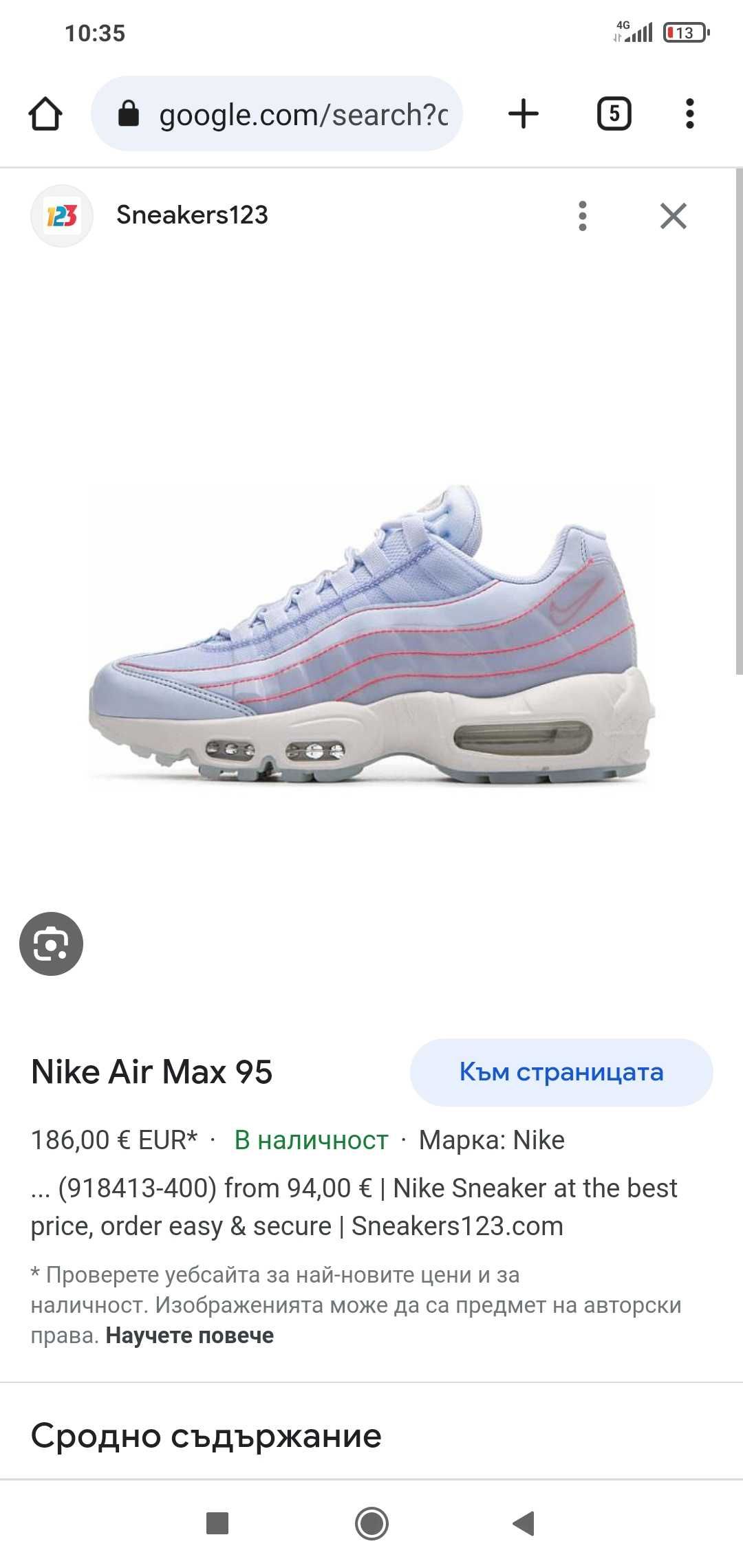Open the Sneakers123 source header
This screenshot has width=743, height=1568.
(191, 215)
